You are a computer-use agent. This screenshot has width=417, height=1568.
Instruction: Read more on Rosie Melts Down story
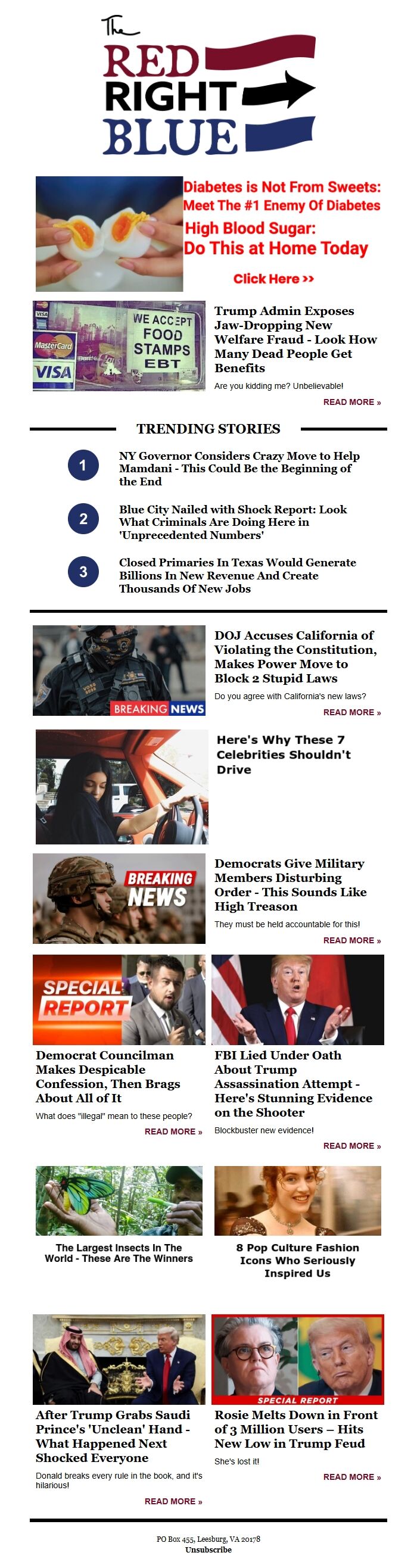click(351, 1477)
